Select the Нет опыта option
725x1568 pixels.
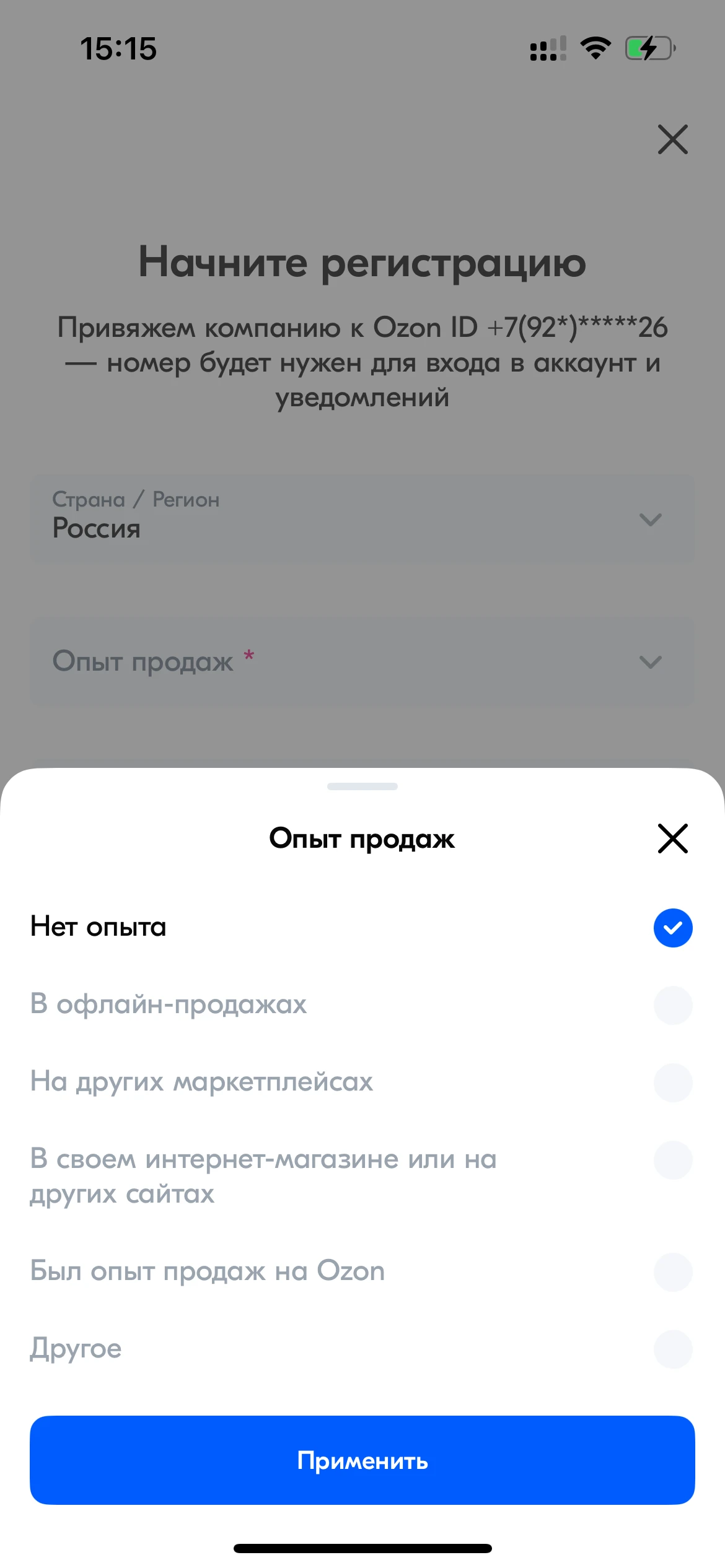[x=672, y=928]
